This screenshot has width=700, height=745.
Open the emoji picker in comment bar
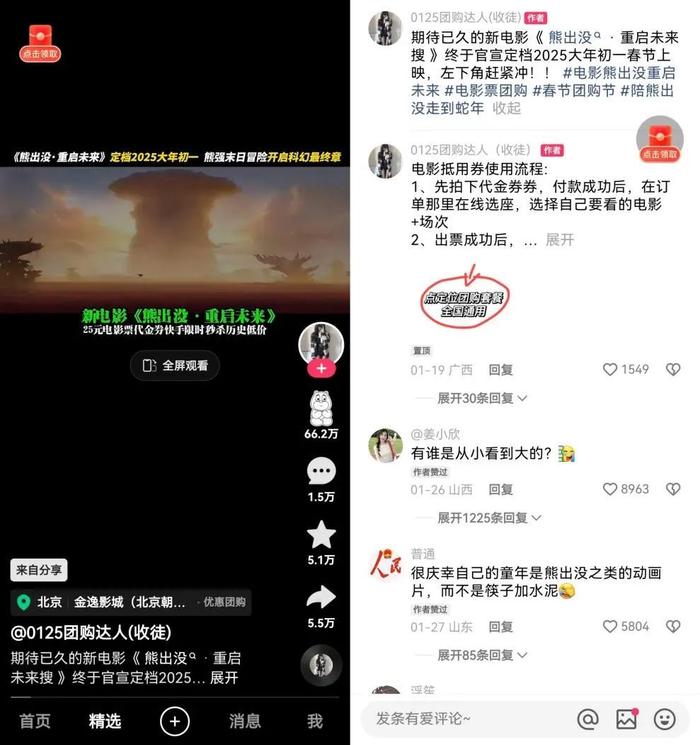click(665, 719)
